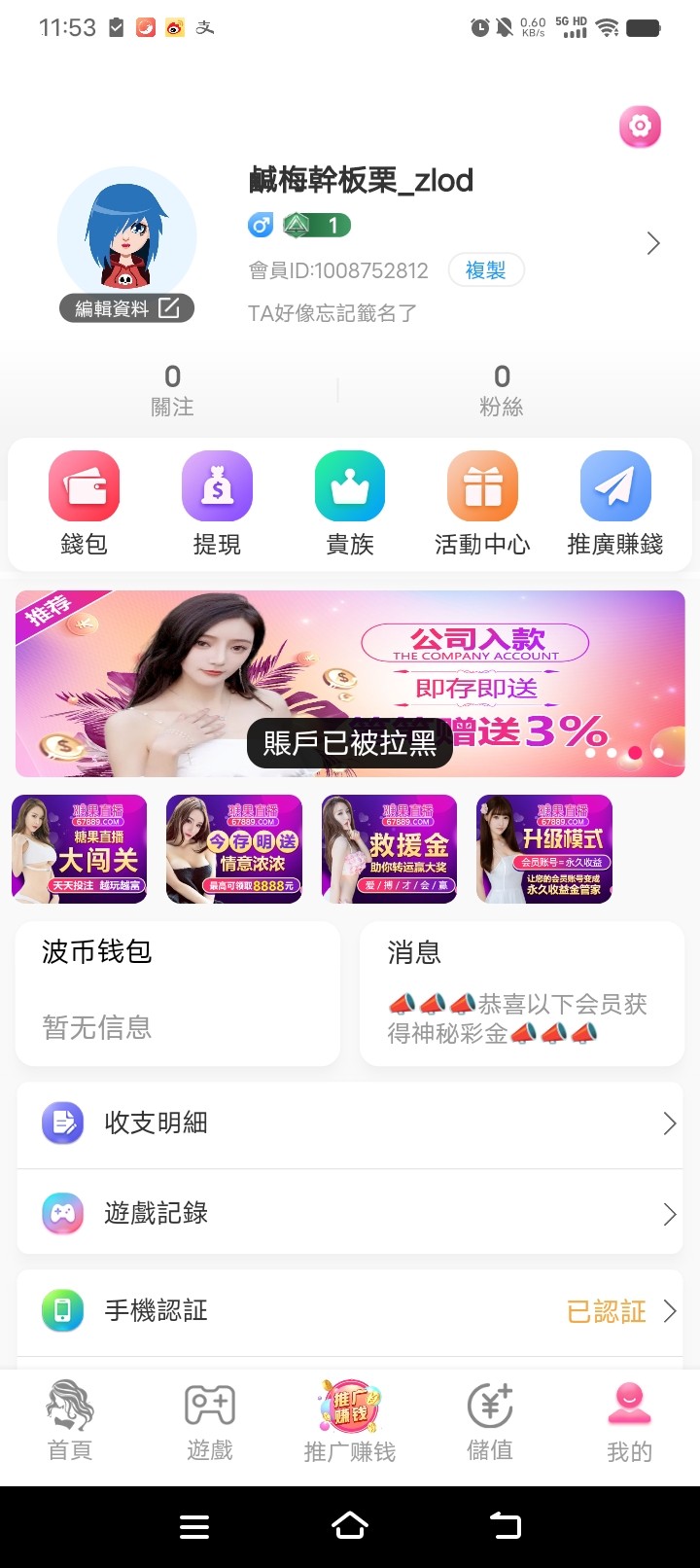
Task: View the 救援金 promo tile
Action: click(389, 849)
